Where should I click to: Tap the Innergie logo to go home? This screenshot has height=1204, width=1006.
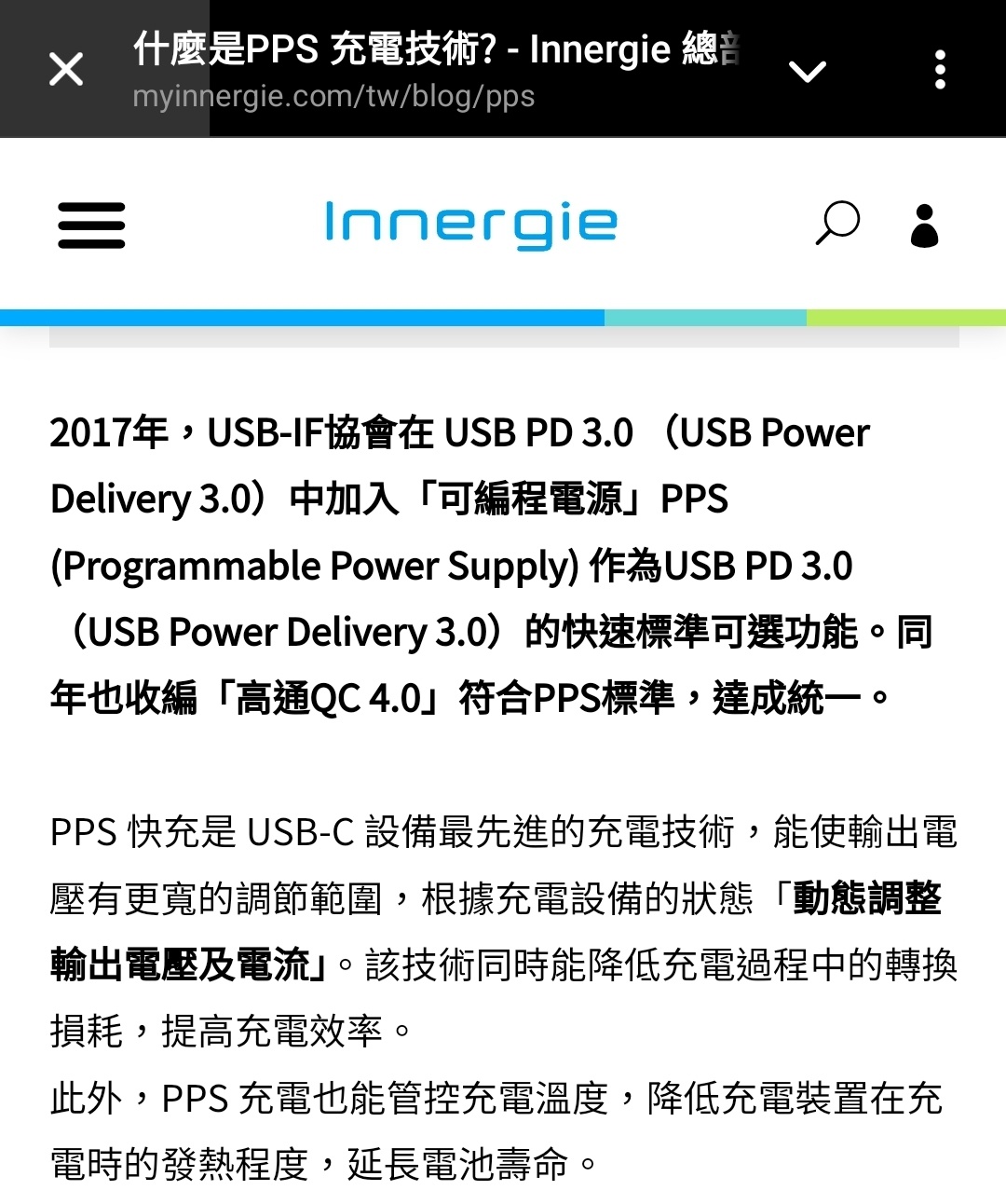tap(471, 225)
